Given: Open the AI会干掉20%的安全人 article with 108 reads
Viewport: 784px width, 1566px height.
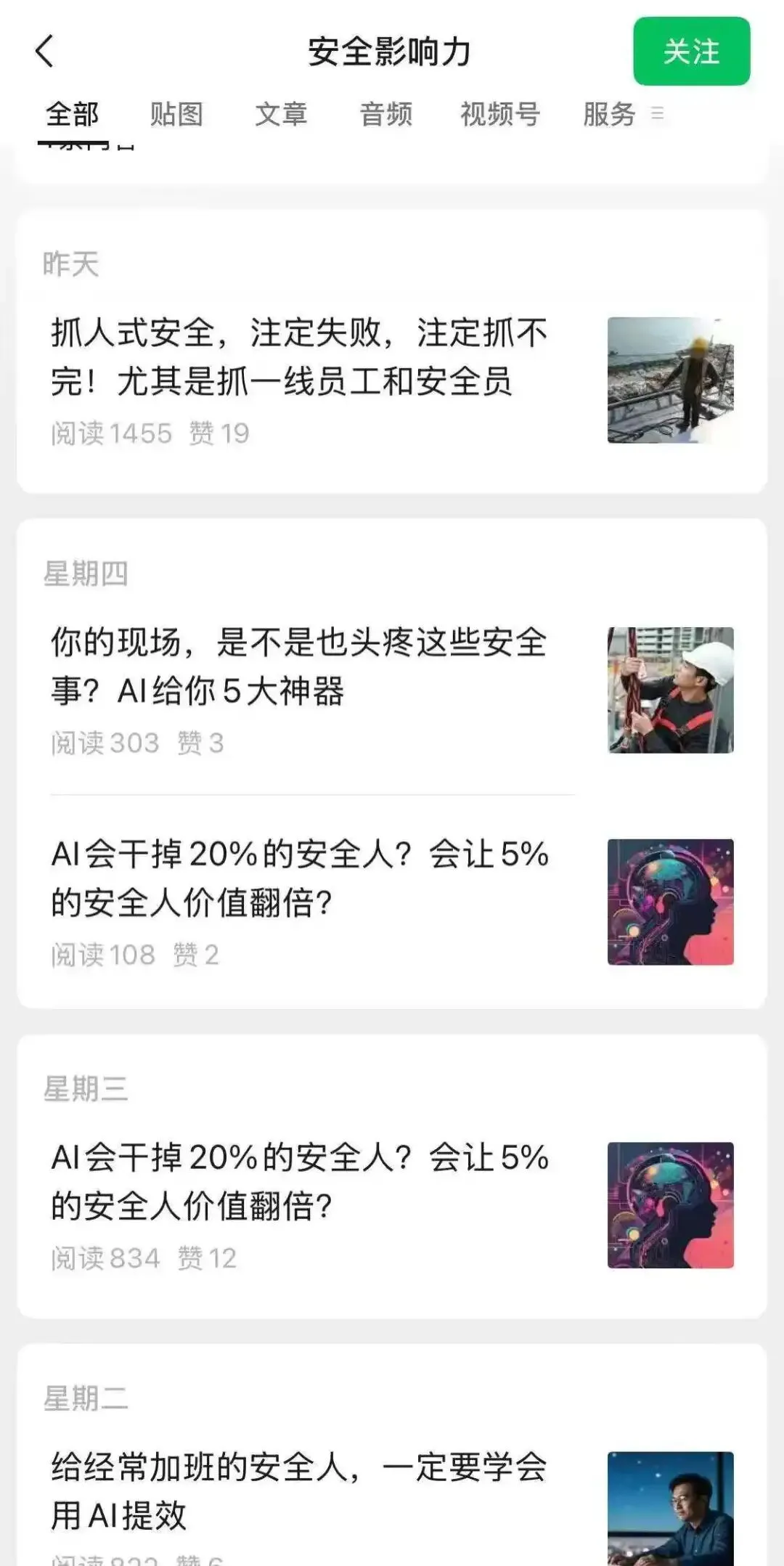Looking at the screenshot, I should click(299, 878).
